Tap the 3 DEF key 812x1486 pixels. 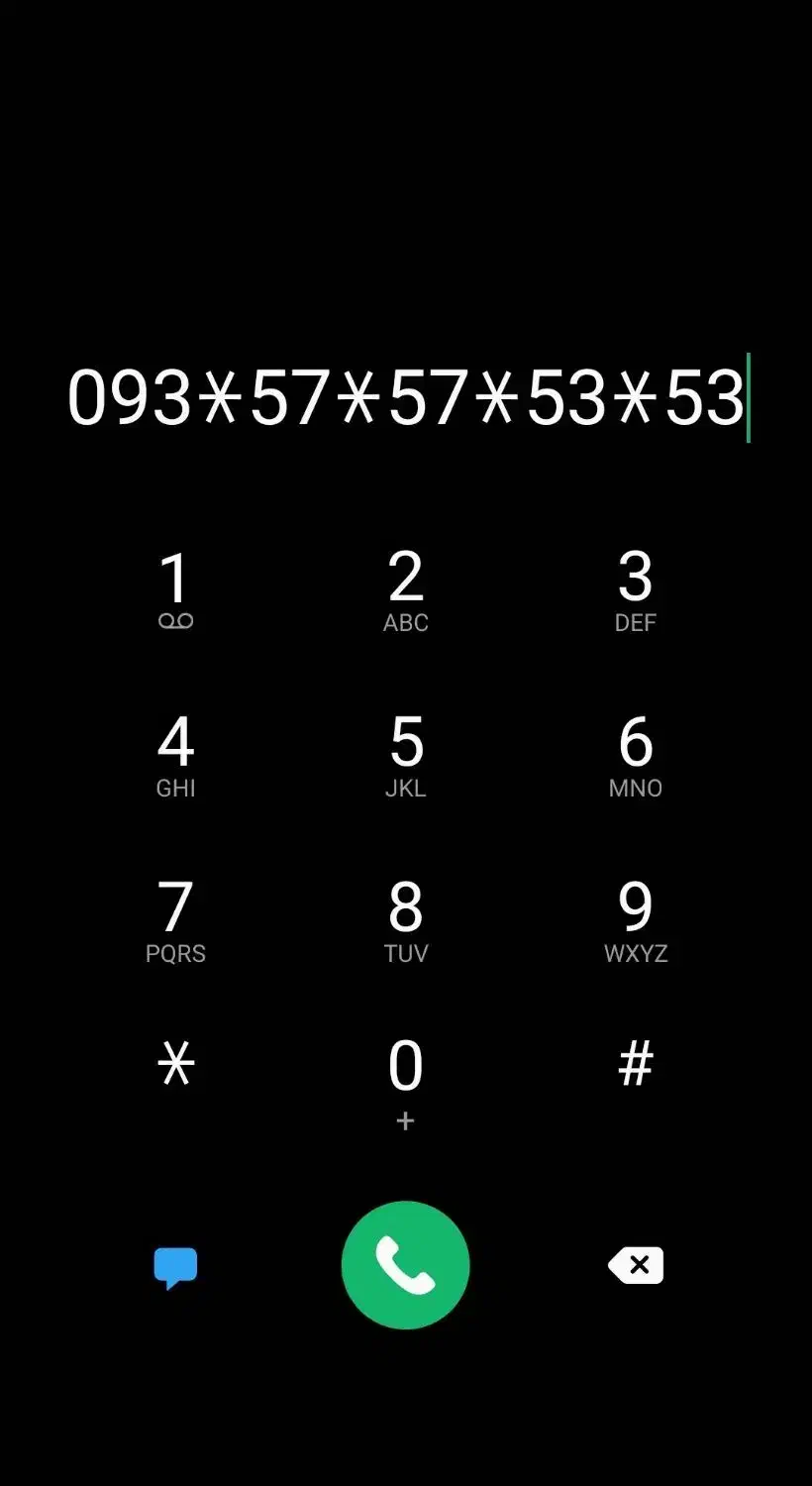635,589
